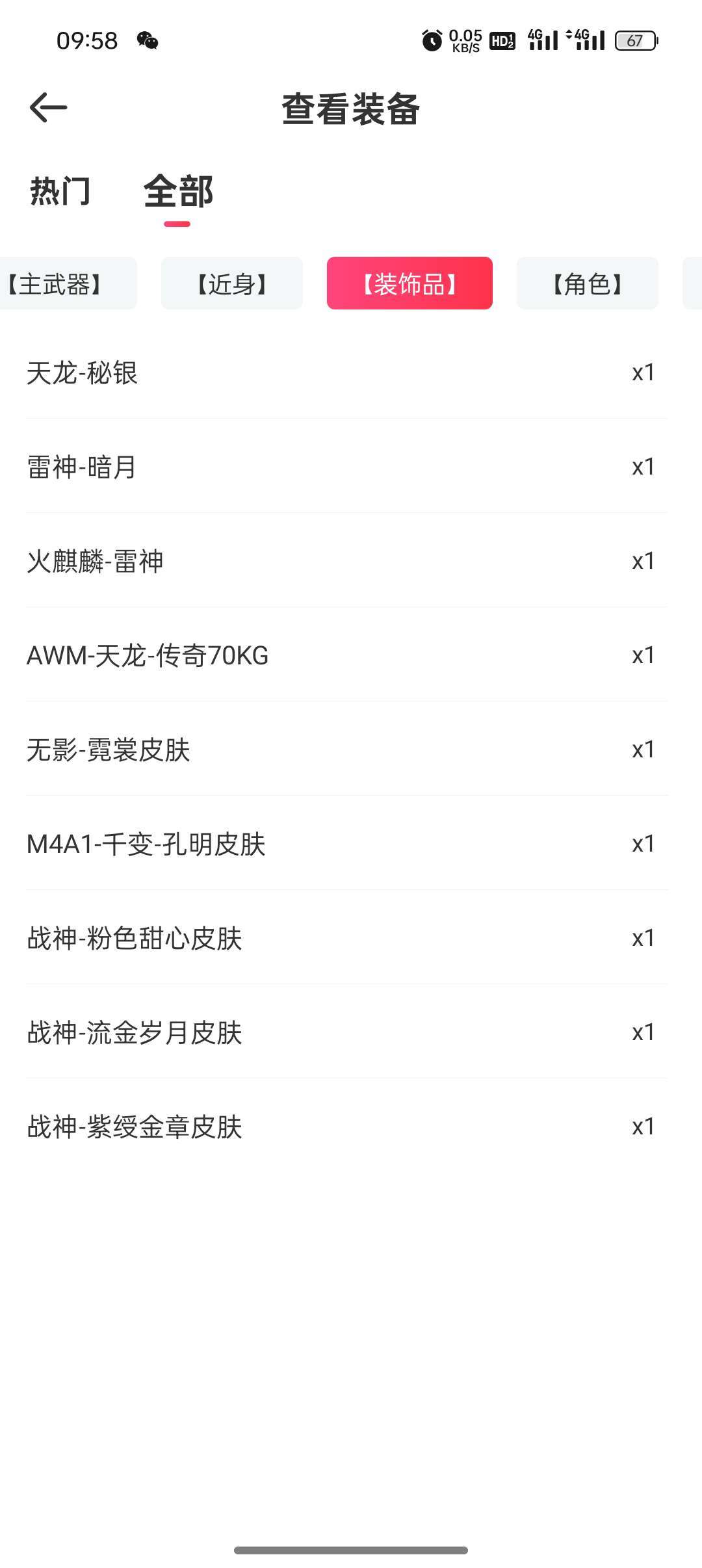The height and width of the screenshot is (1568, 702).
Task: Select the 全部 tab
Action: (x=178, y=191)
